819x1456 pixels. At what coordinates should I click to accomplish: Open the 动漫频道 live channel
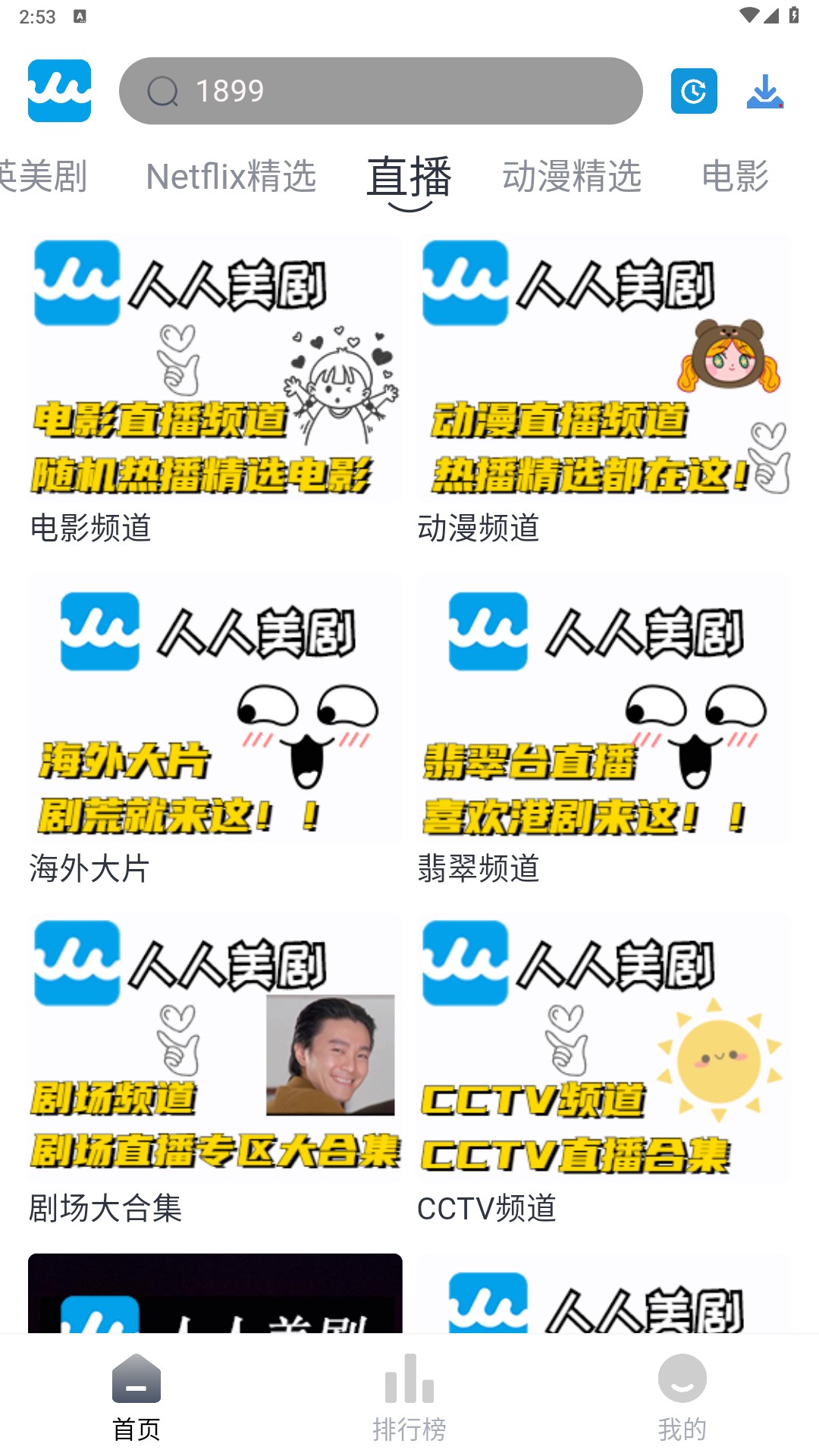pyautogui.click(x=603, y=372)
